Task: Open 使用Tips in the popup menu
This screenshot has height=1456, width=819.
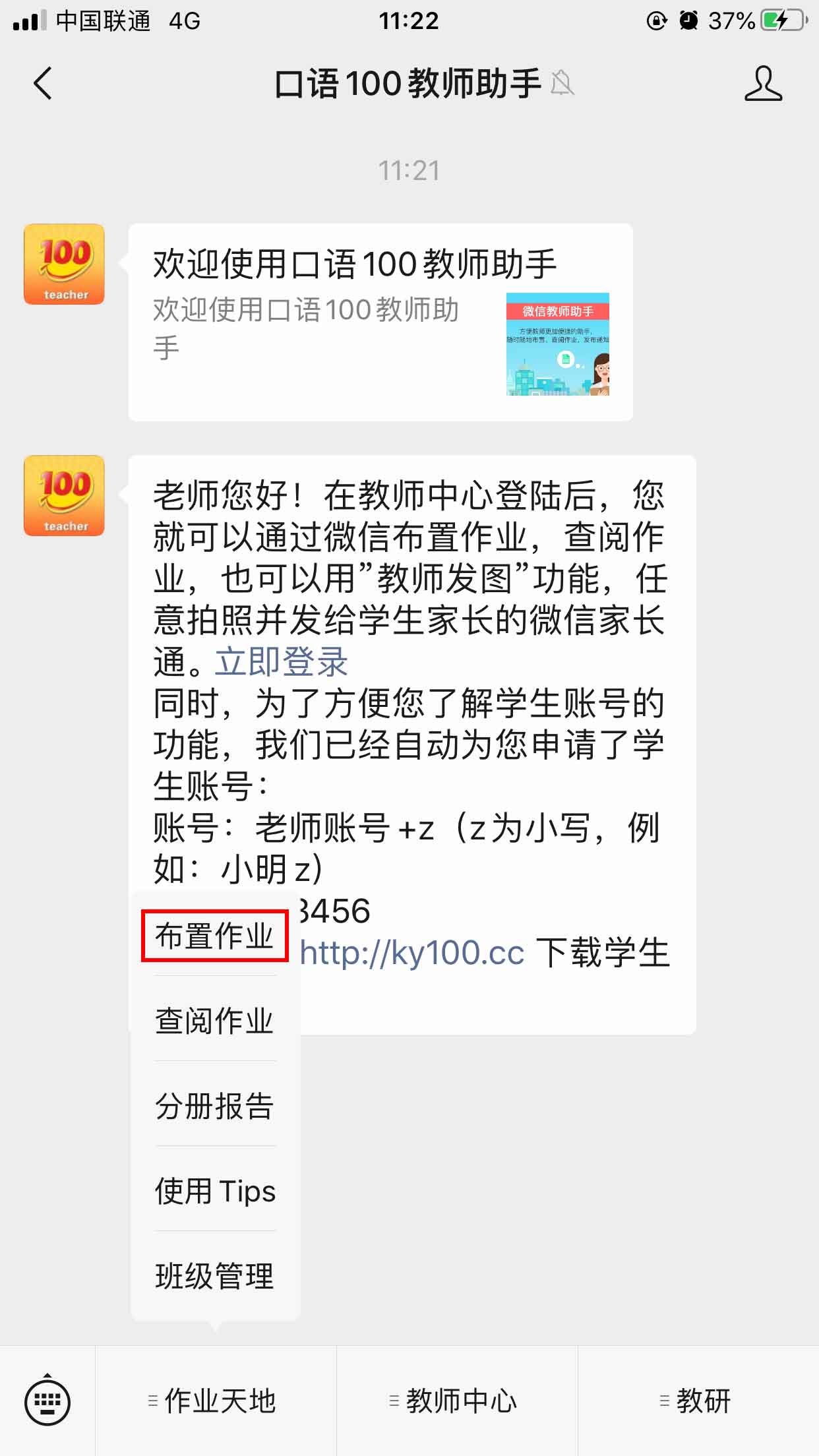Action: 215,1191
